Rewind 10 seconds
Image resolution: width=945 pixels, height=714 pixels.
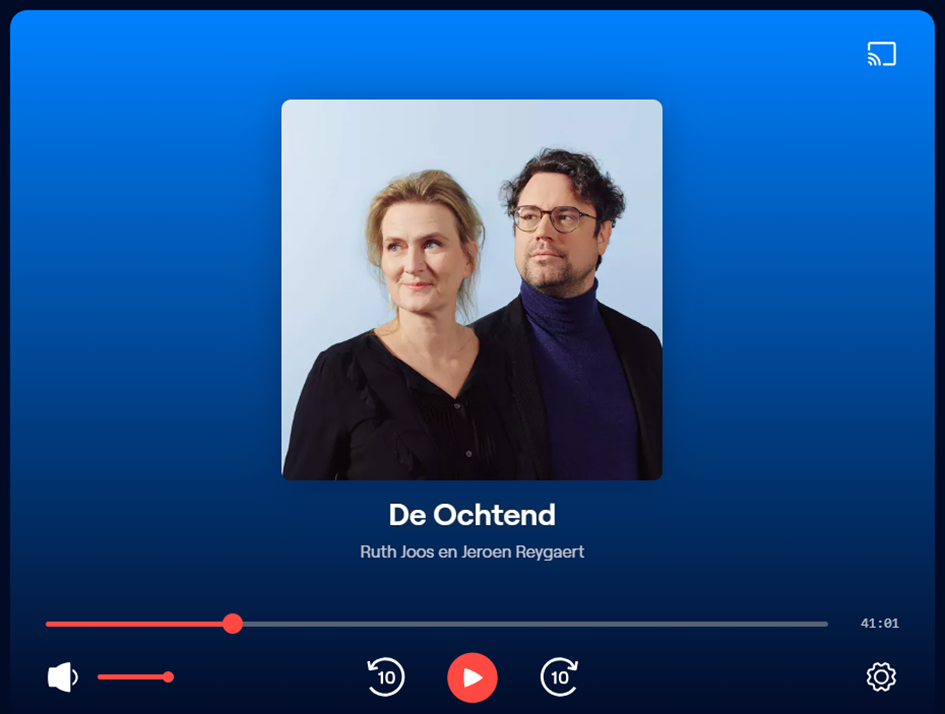(386, 678)
